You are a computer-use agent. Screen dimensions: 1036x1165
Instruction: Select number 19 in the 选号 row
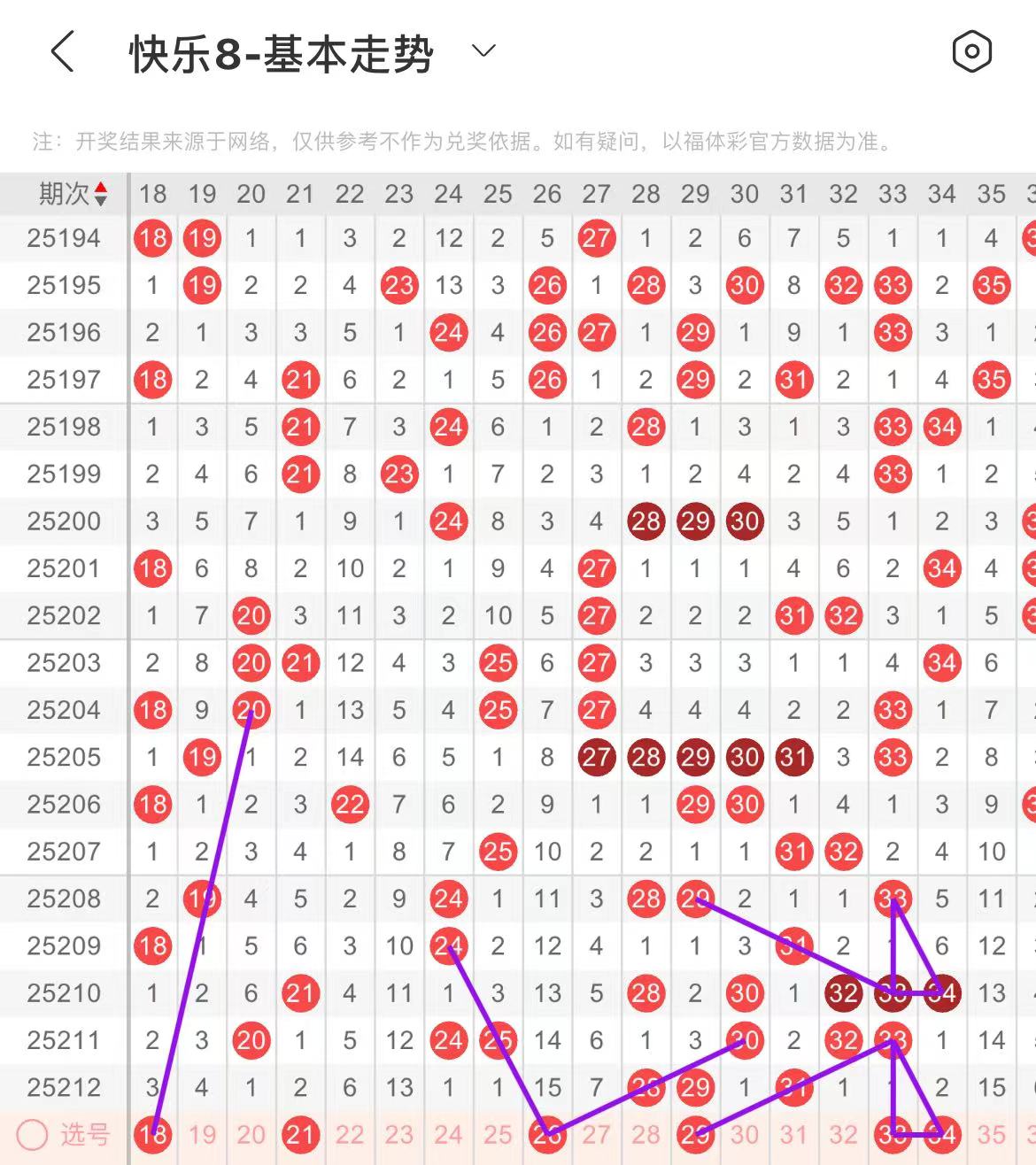(202, 1134)
